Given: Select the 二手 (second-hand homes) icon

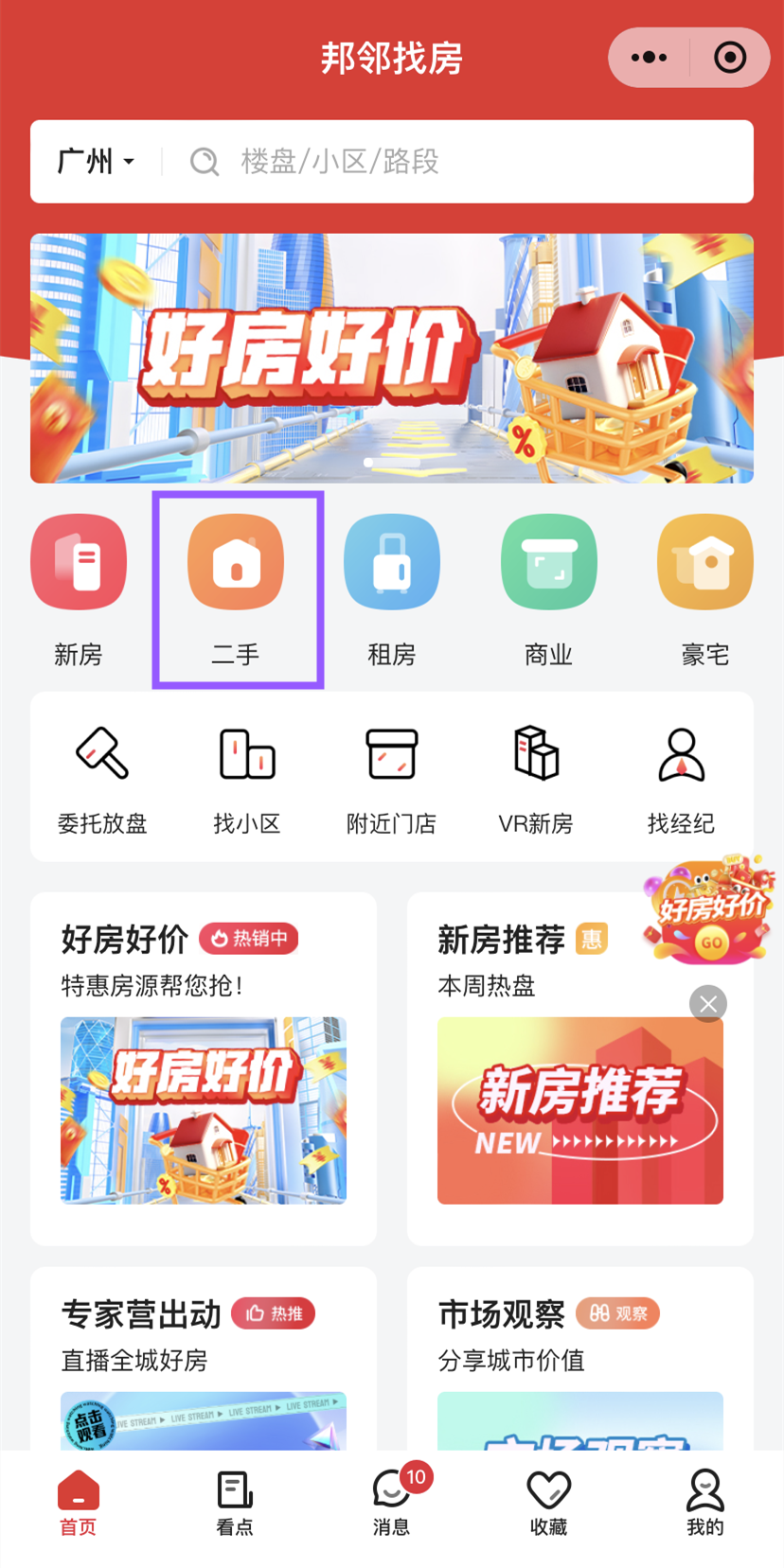Looking at the screenshot, I should (x=236, y=561).
